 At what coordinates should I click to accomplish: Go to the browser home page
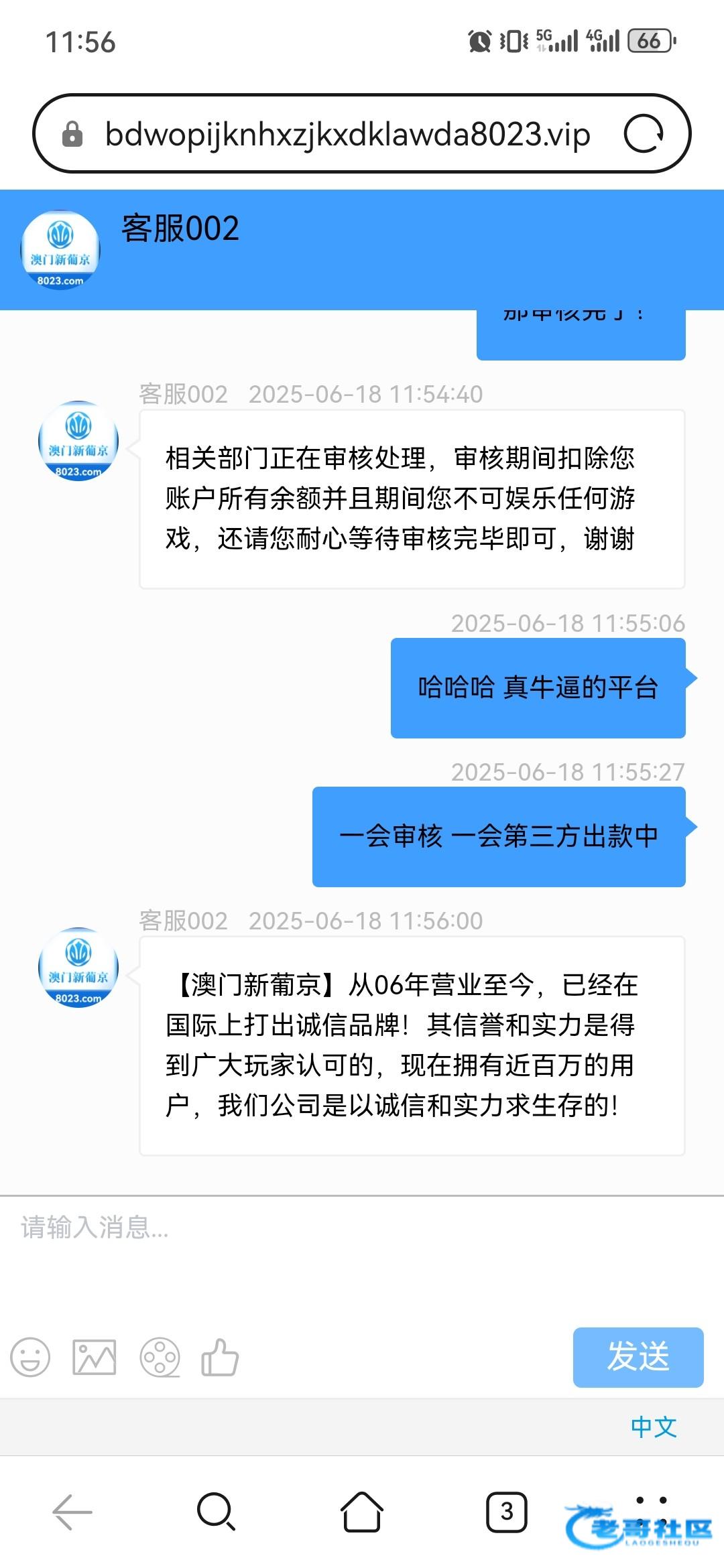[x=362, y=1512]
